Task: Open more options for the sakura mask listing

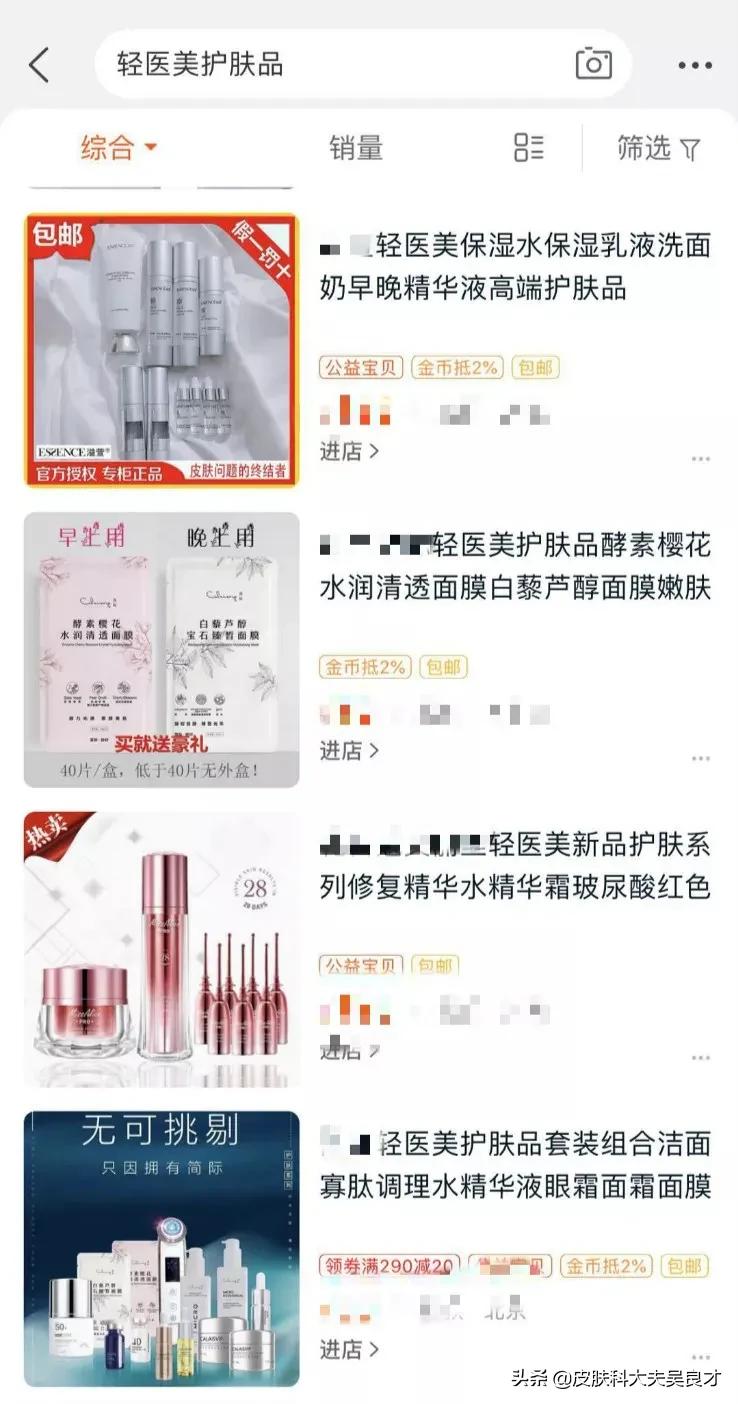Action: tap(700, 755)
